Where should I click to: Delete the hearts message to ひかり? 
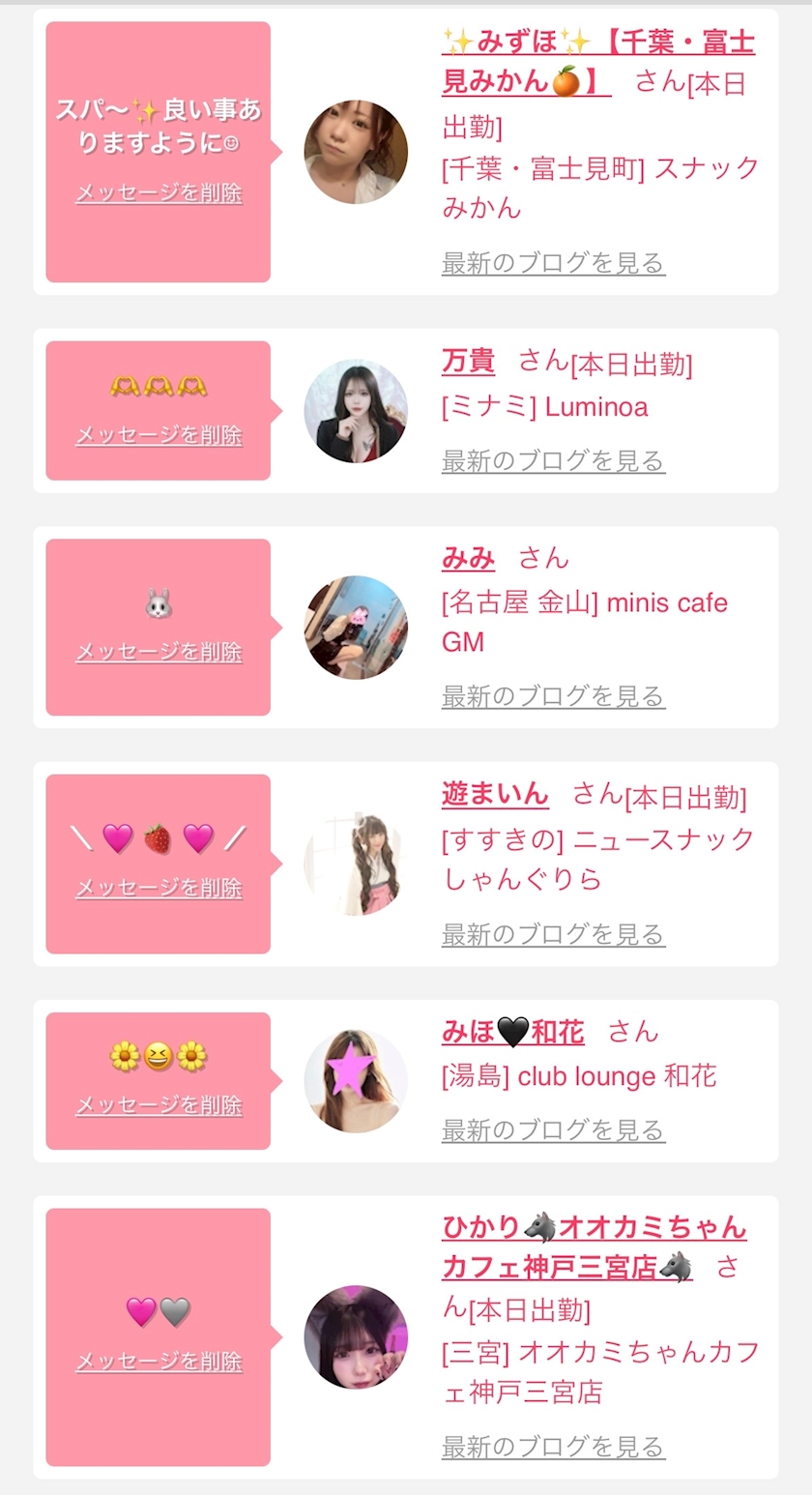pyautogui.click(x=159, y=1362)
